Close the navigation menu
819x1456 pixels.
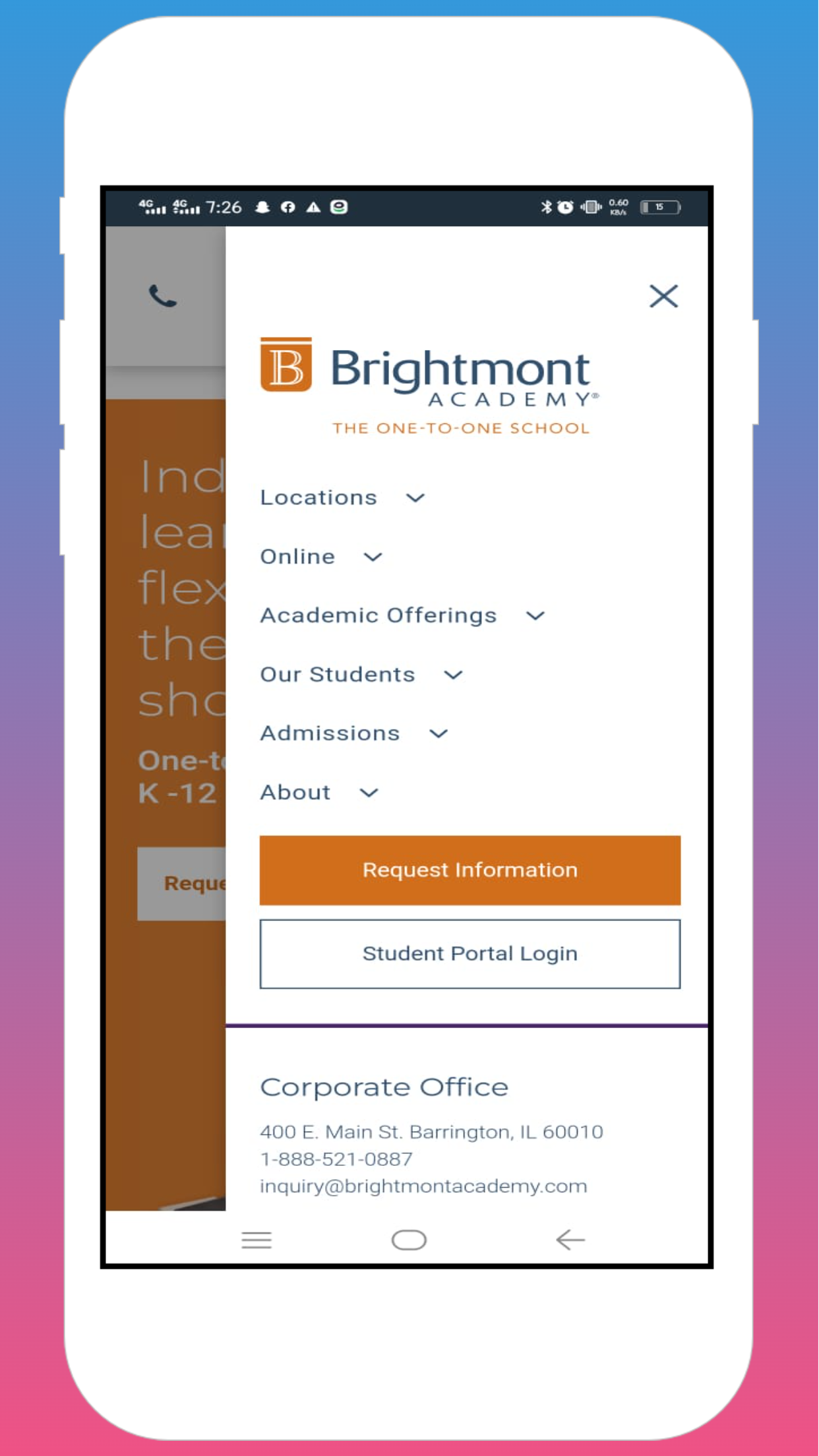pos(663,296)
